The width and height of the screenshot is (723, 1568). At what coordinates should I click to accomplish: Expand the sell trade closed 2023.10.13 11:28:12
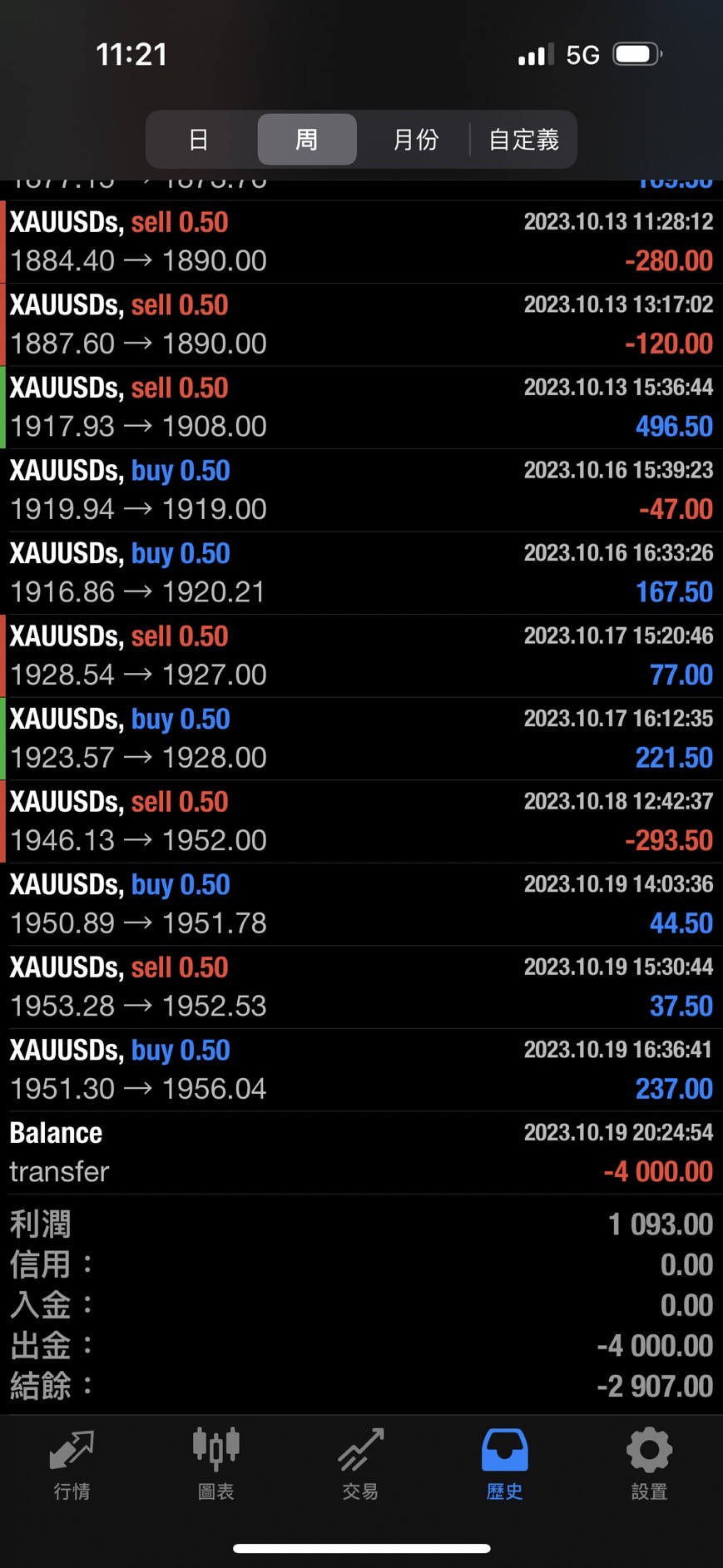tap(361, 242)
